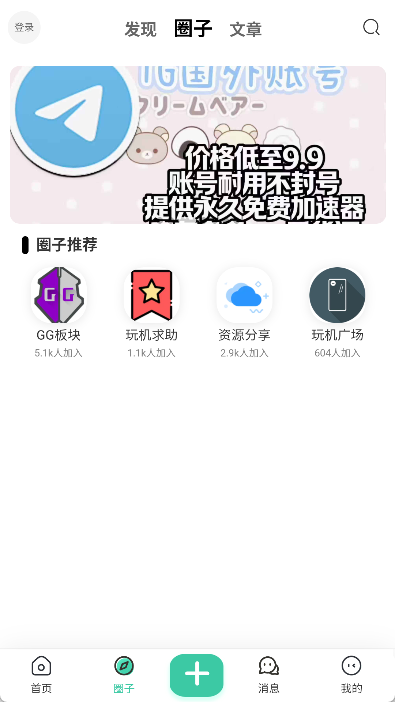Open the 玩机广场 circle
The height and width of the screenshot is (702, 395).
(x=337, y=312)
